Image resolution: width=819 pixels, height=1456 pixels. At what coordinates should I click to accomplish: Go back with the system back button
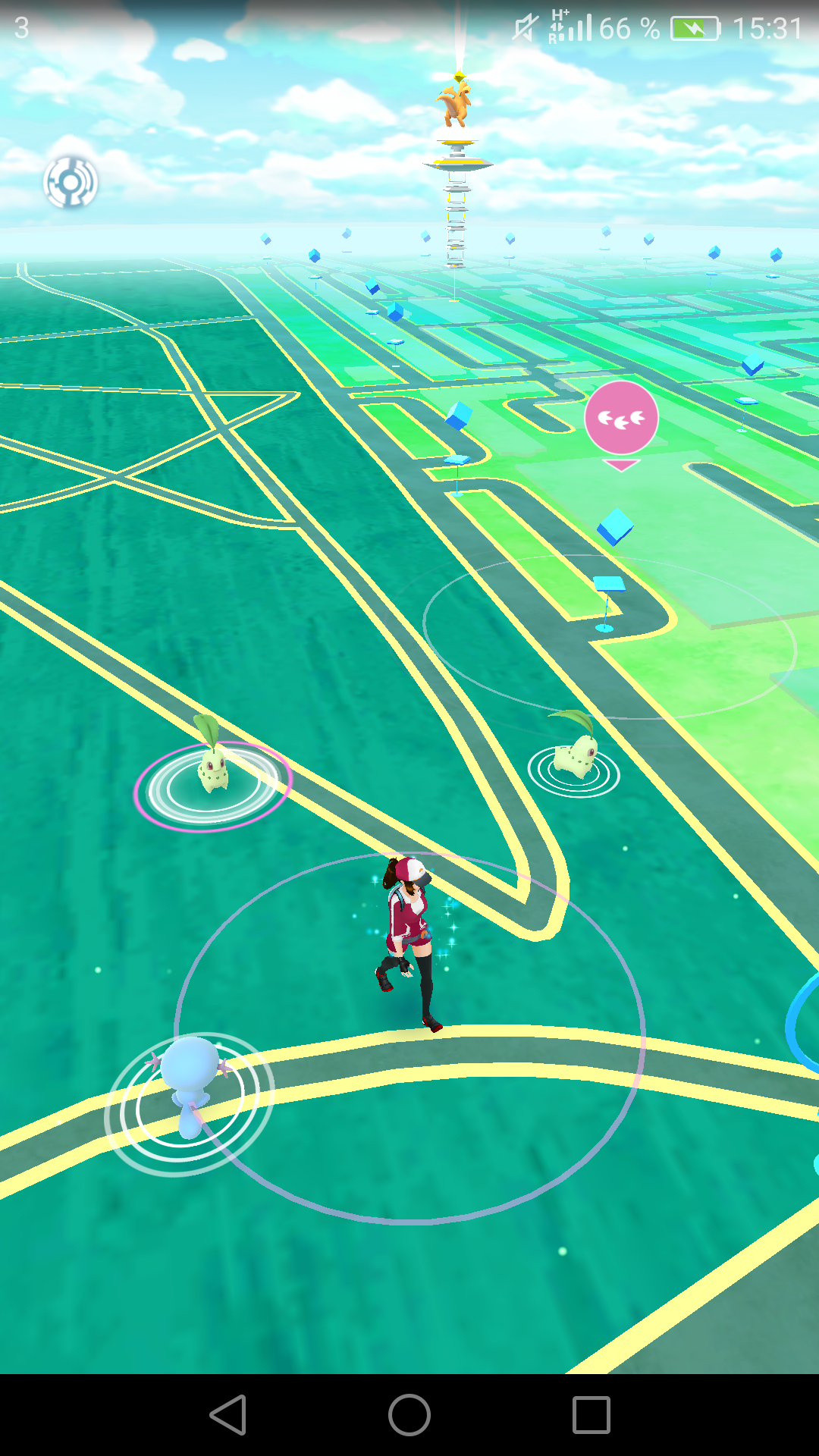point(227,1415)
